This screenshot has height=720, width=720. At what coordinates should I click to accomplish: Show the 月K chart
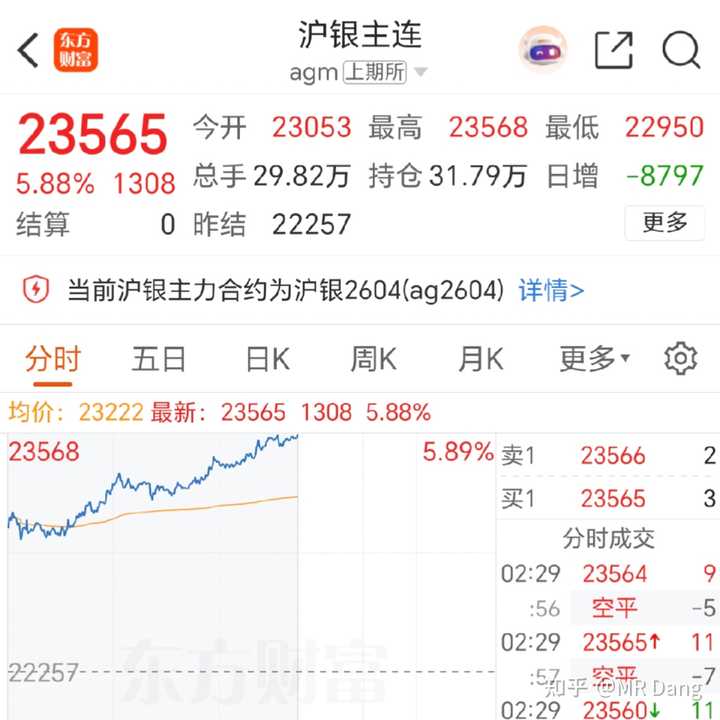(480, 358)
